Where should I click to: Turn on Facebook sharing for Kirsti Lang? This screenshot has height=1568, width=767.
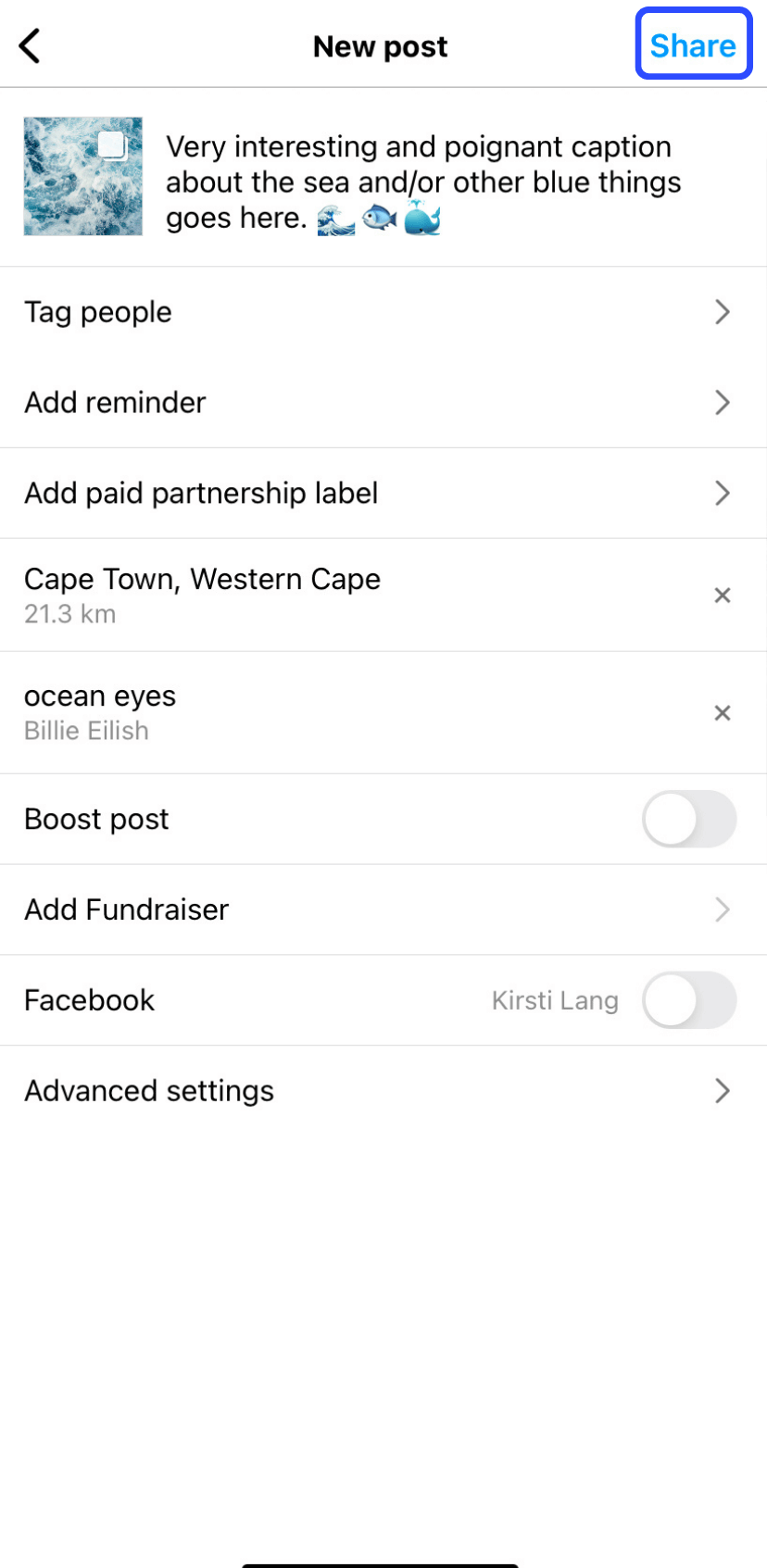[x=688, y=1000]
